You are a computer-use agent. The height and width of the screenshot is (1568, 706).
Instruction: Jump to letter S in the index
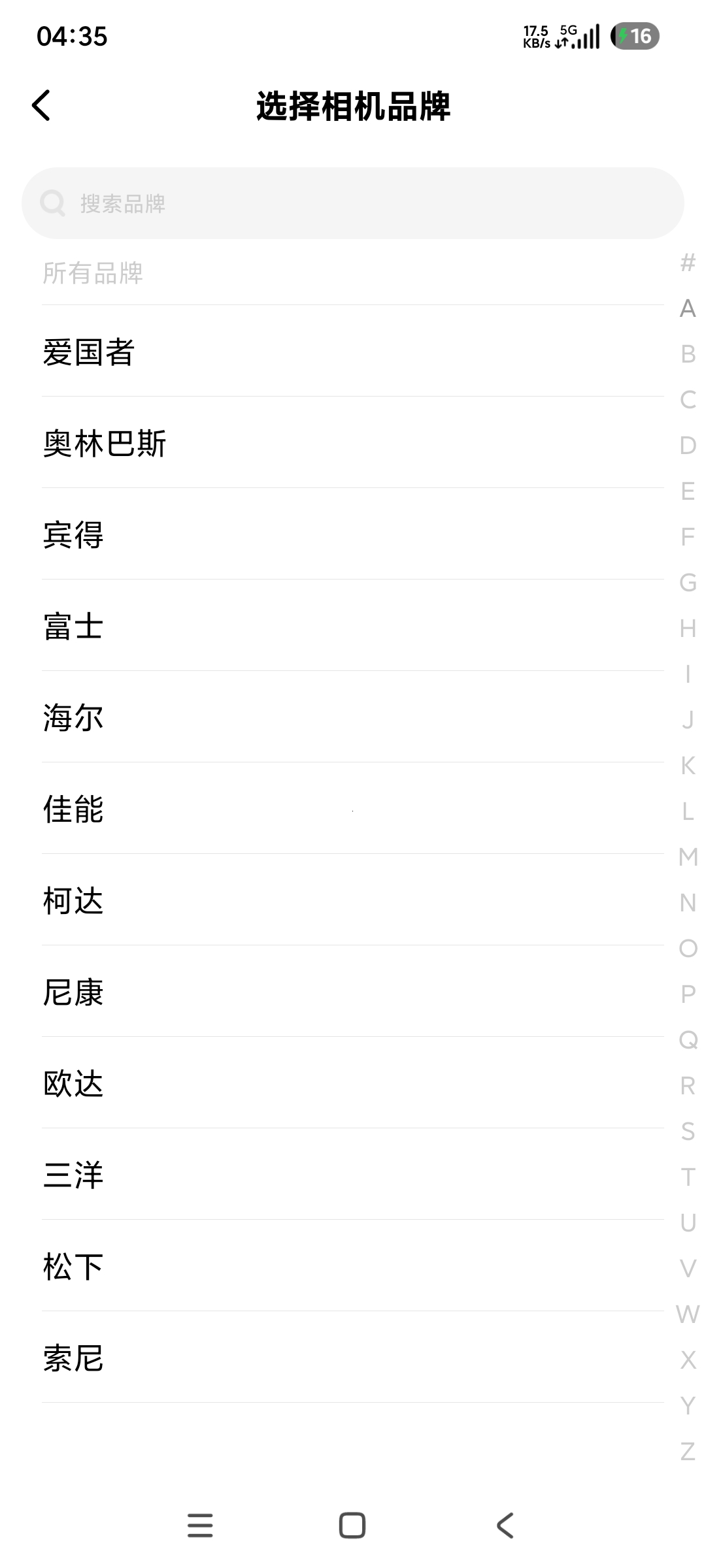tap(688, 1131)
